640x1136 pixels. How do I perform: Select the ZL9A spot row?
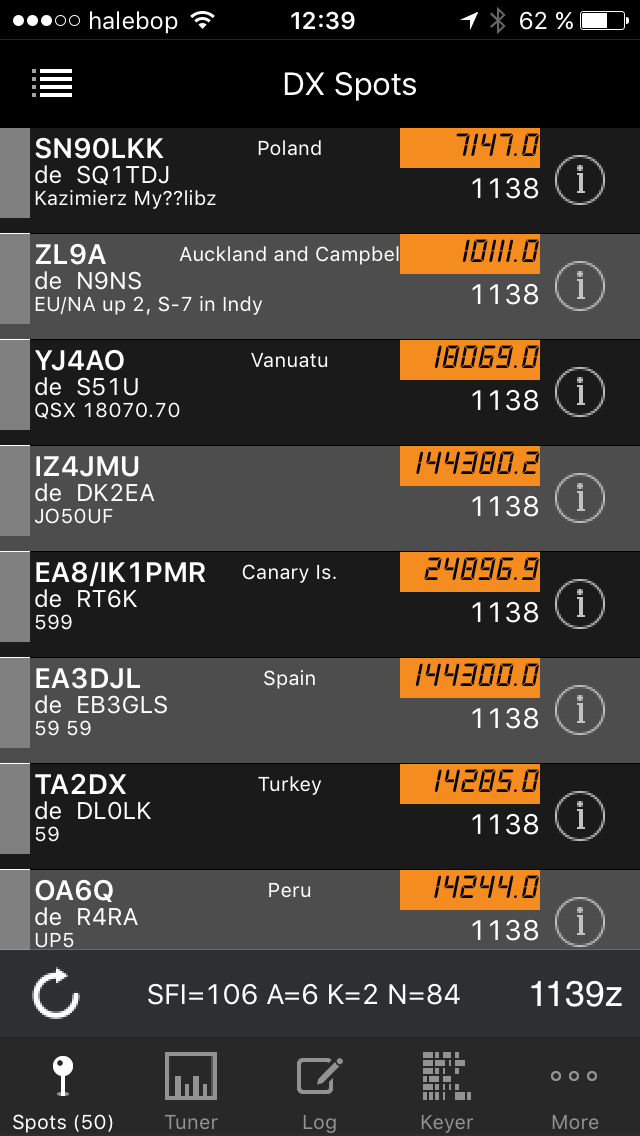click(x=320, y=286)
